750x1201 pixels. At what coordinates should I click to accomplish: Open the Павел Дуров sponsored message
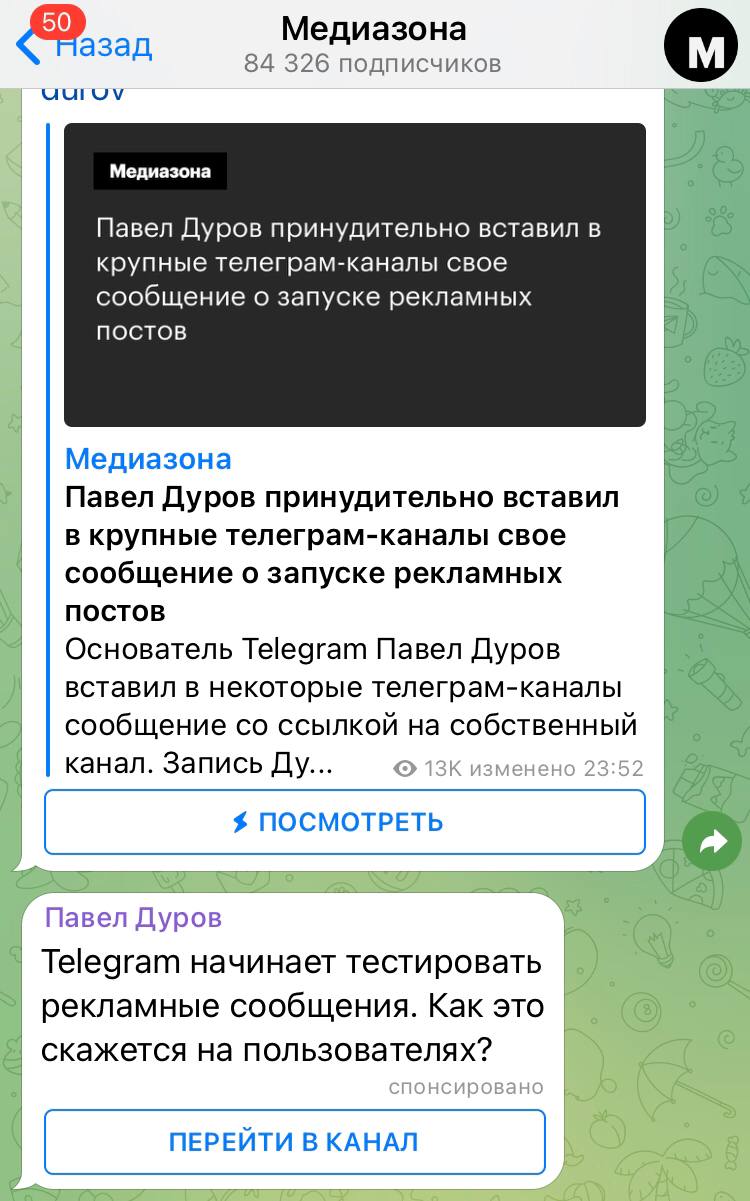292,1006
